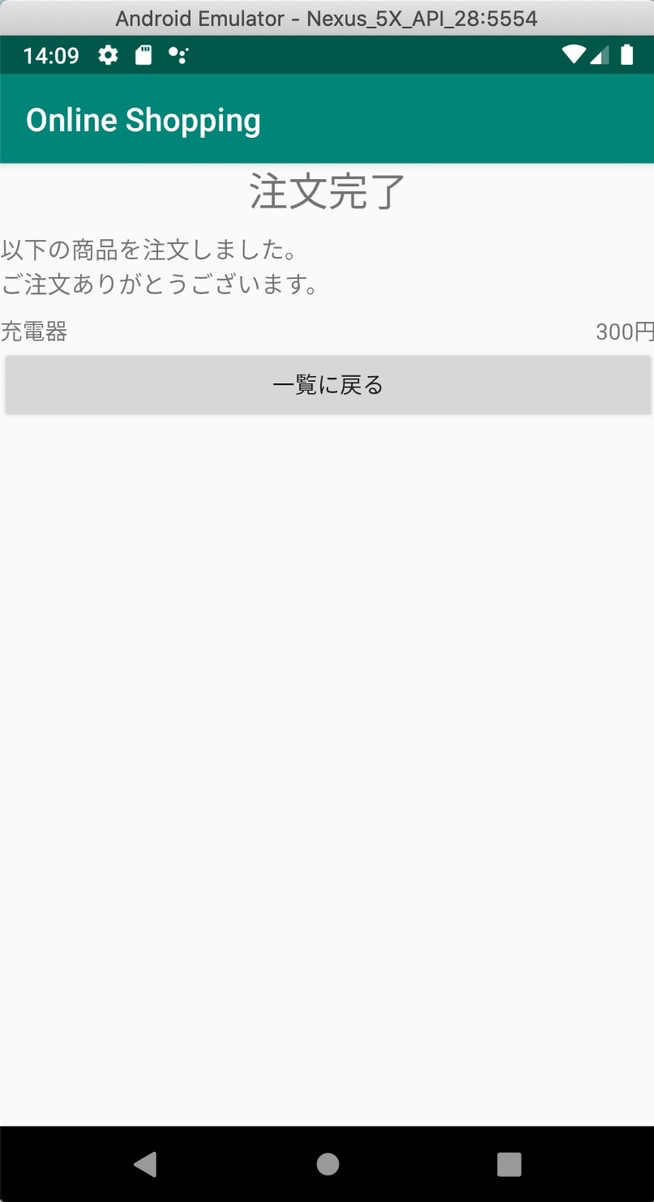Go back with the system back button
The image size is (654, 1202).
(x=146, y=1163)
